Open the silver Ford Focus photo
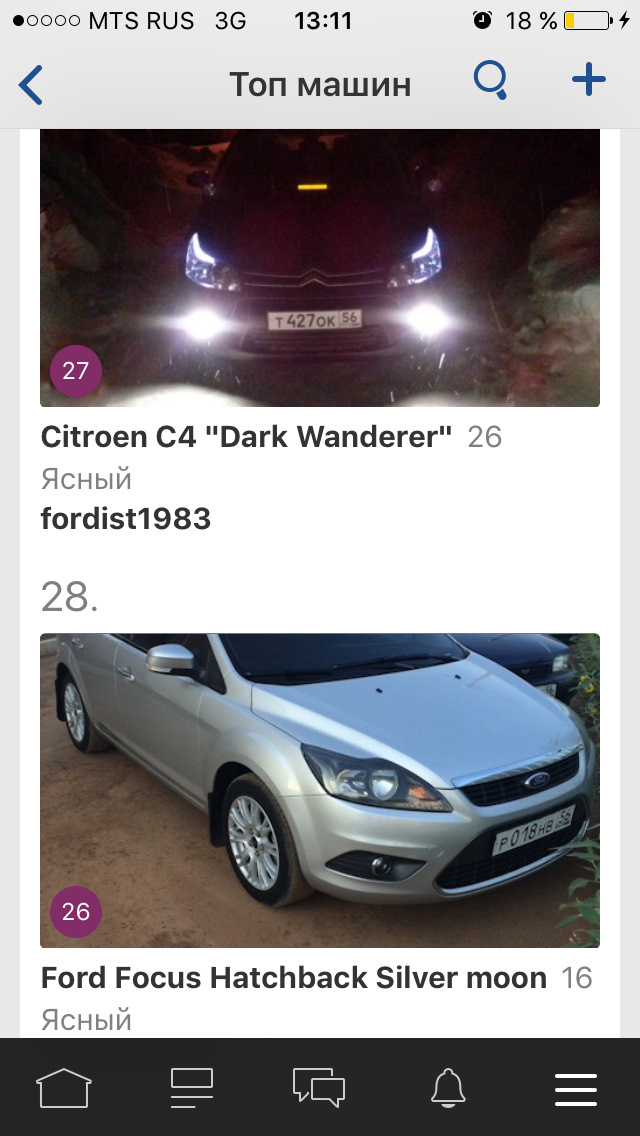Screen dimensions: 640x1136 [x=320, y=790]
